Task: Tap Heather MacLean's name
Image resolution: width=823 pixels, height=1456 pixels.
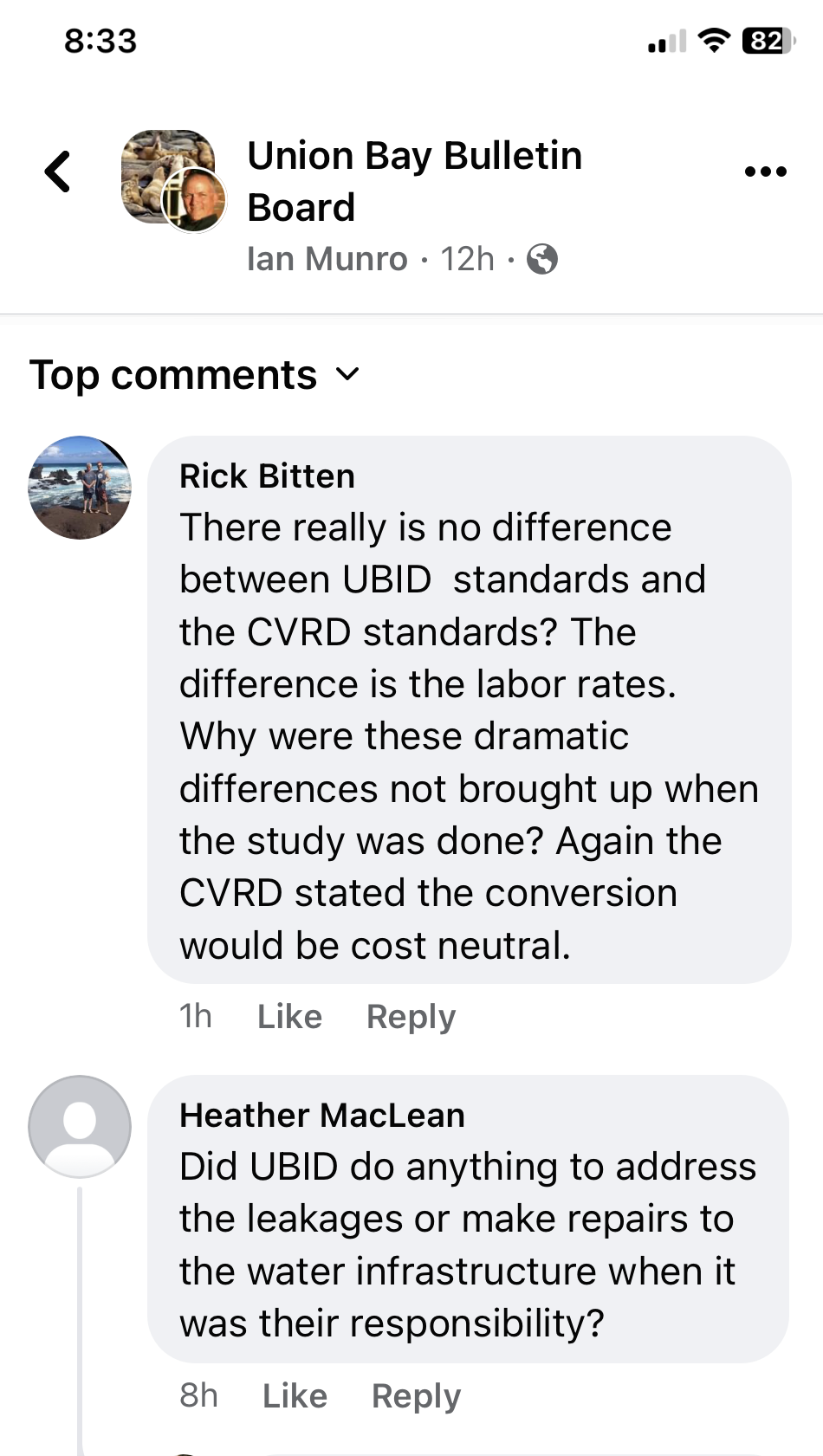Action: (x=321, y=1116)
